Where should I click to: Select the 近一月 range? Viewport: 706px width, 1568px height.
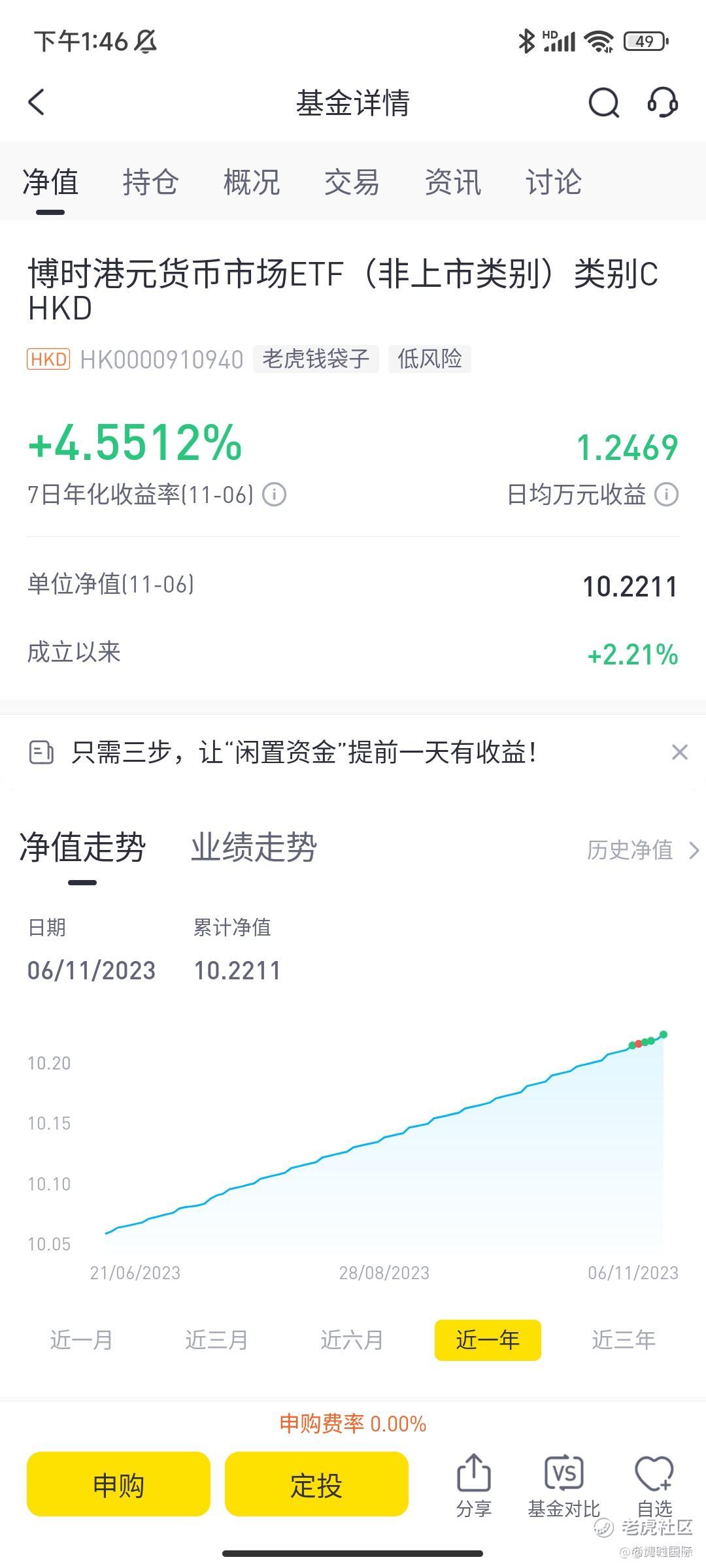click(x=81, y=1340)
